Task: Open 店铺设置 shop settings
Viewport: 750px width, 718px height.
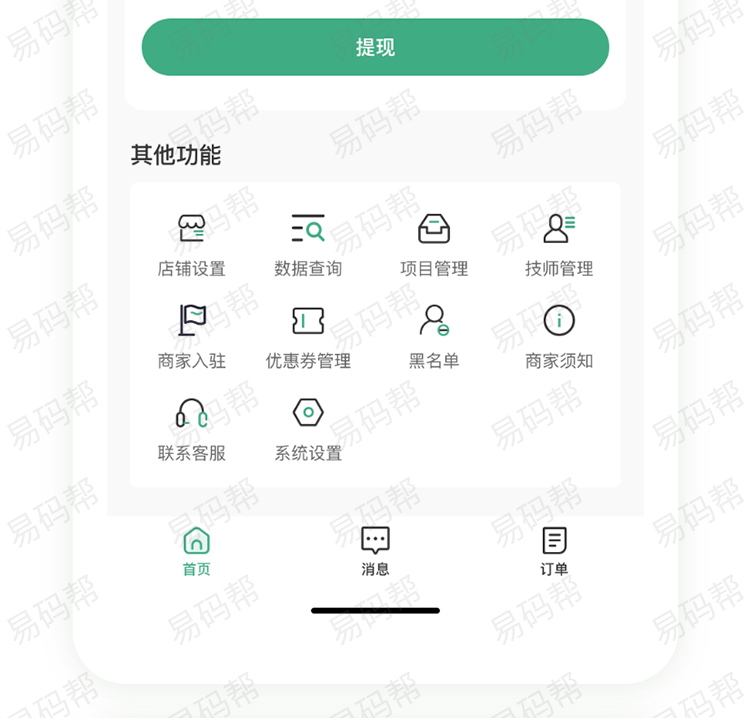Action: 191,243
